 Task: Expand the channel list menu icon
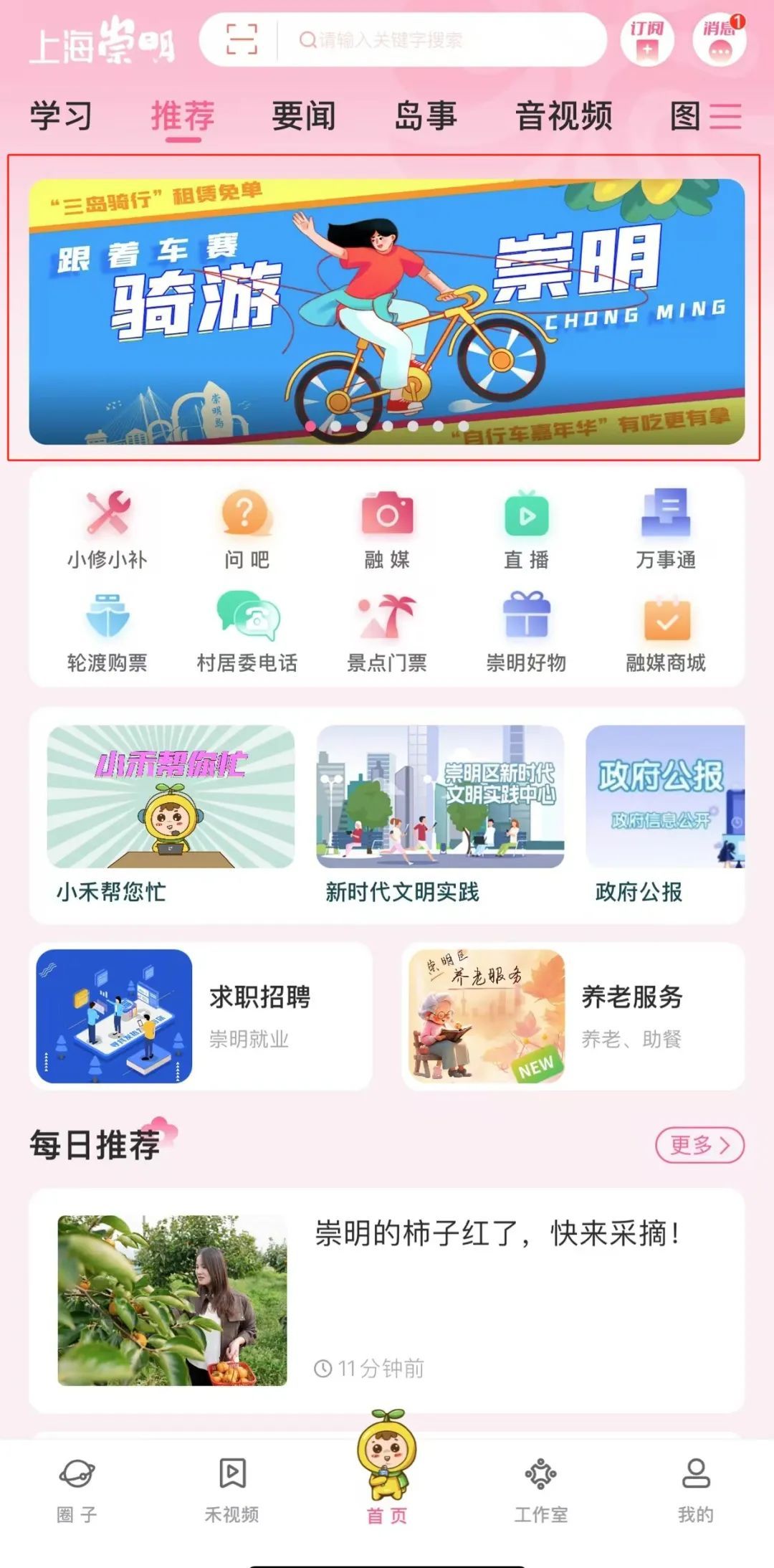(725, 116)
